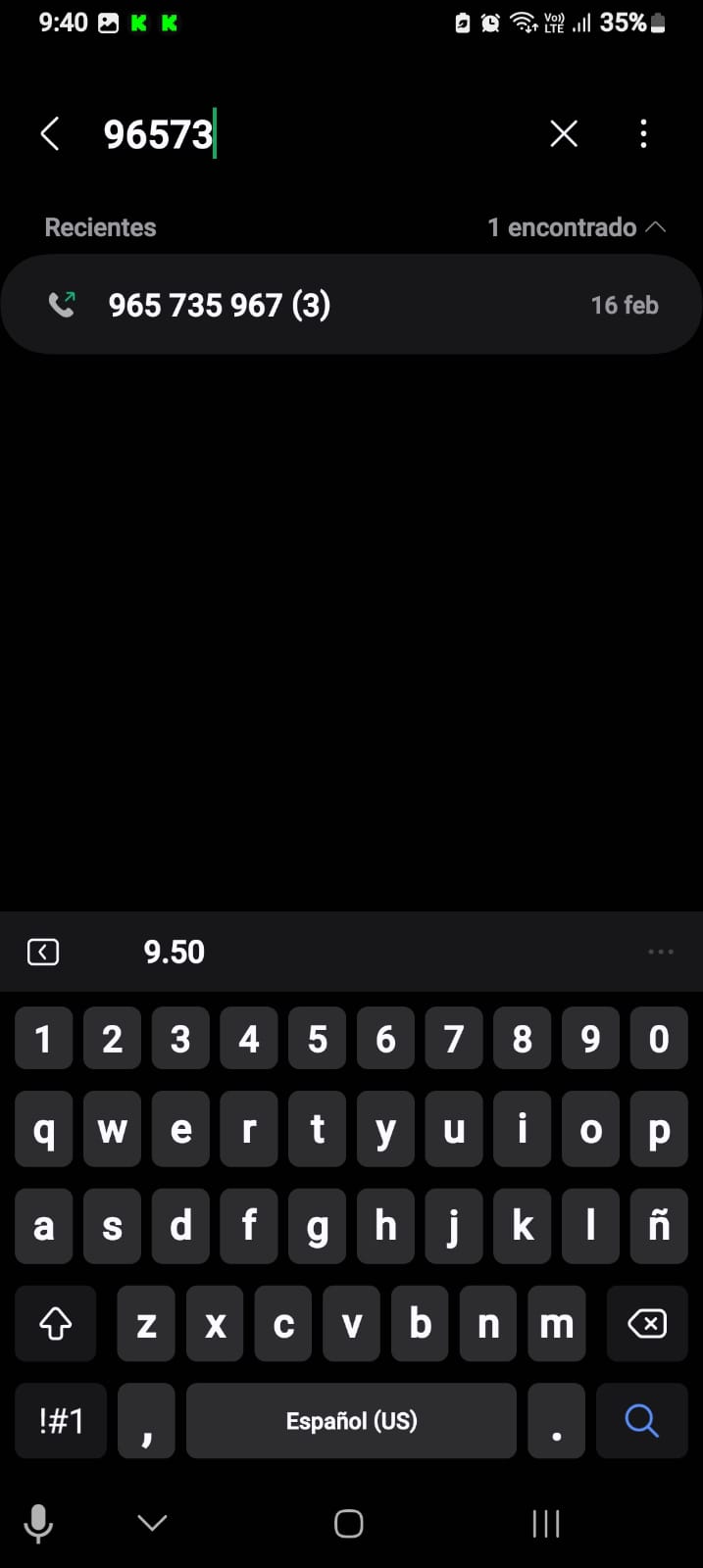Image resolution: width=703 pixels, height=1568 pixels.
Task: Delete last digit with backspace key
Action: pos(647,1324)
